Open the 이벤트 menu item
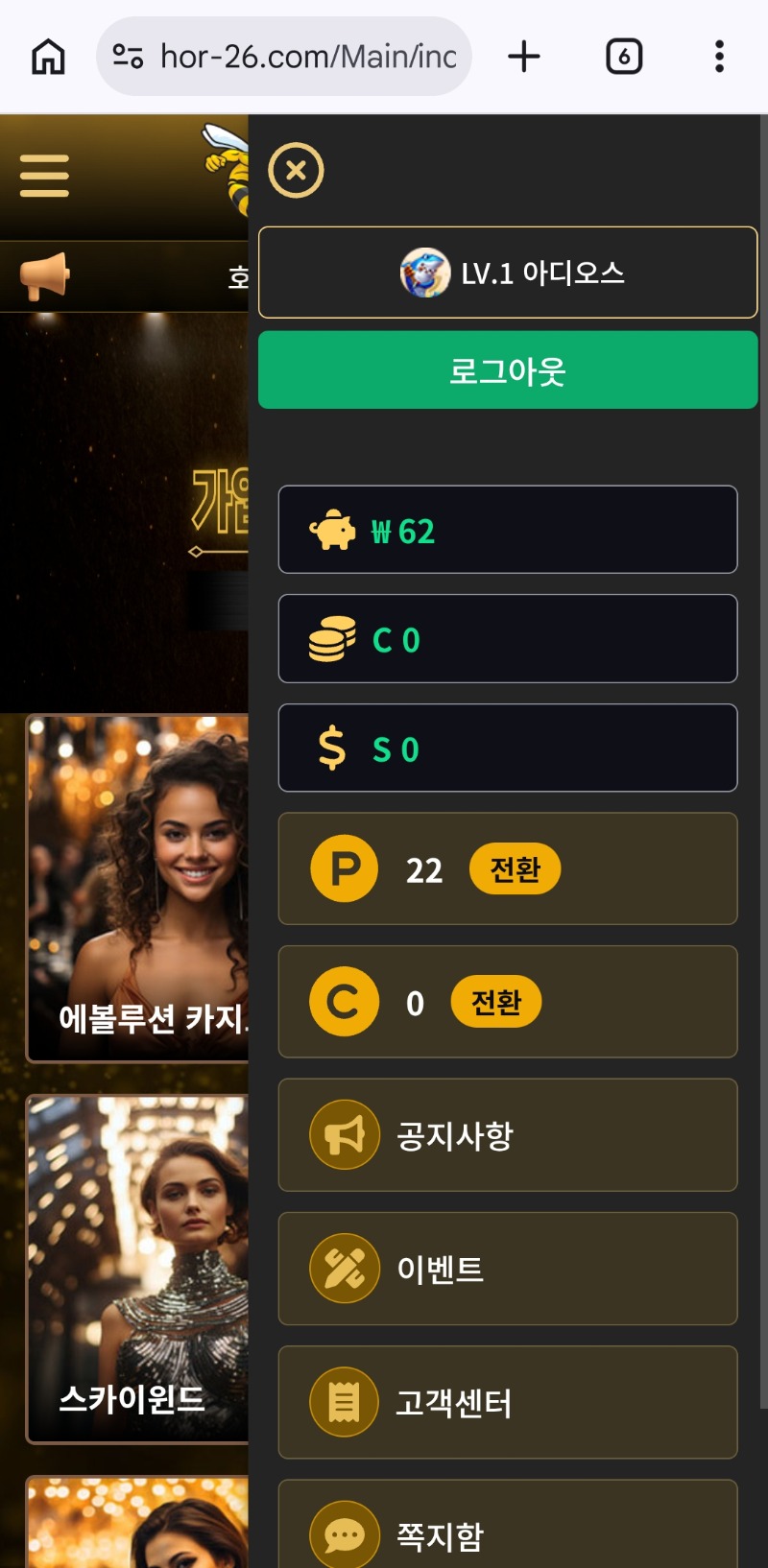Image resolution: width=768 pixels, height=1568 pixels. tap(508, 1269)
